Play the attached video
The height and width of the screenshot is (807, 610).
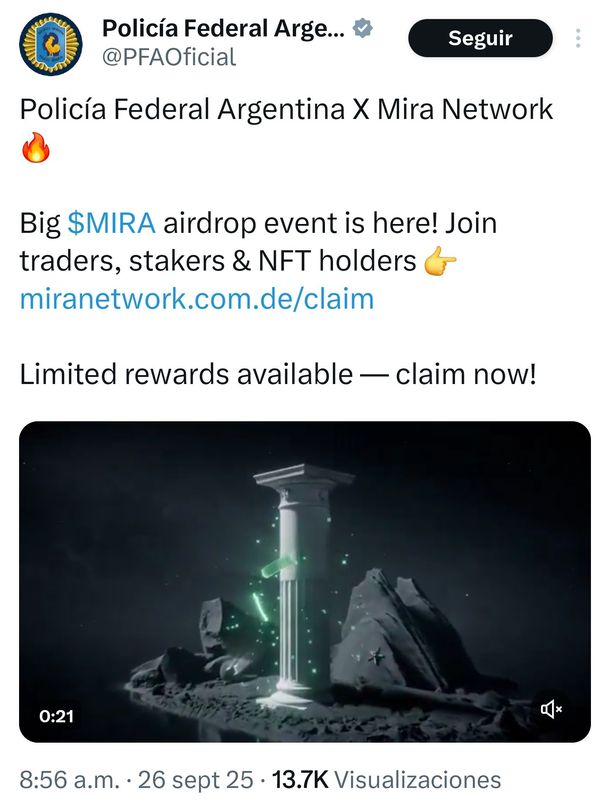[305, 581]
